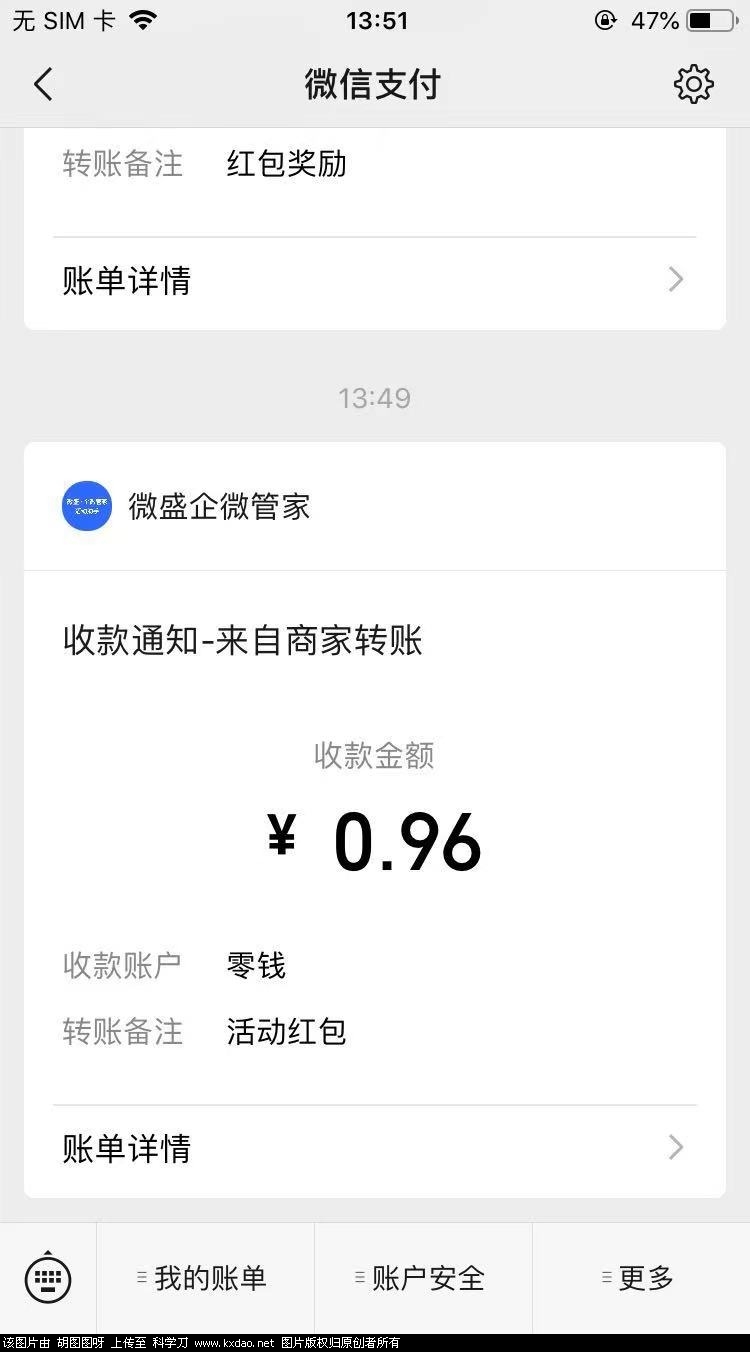This screenshot has height=1352, width=750.
Task: Open the 我的账单 menu
Action: tap(205, 1278)
